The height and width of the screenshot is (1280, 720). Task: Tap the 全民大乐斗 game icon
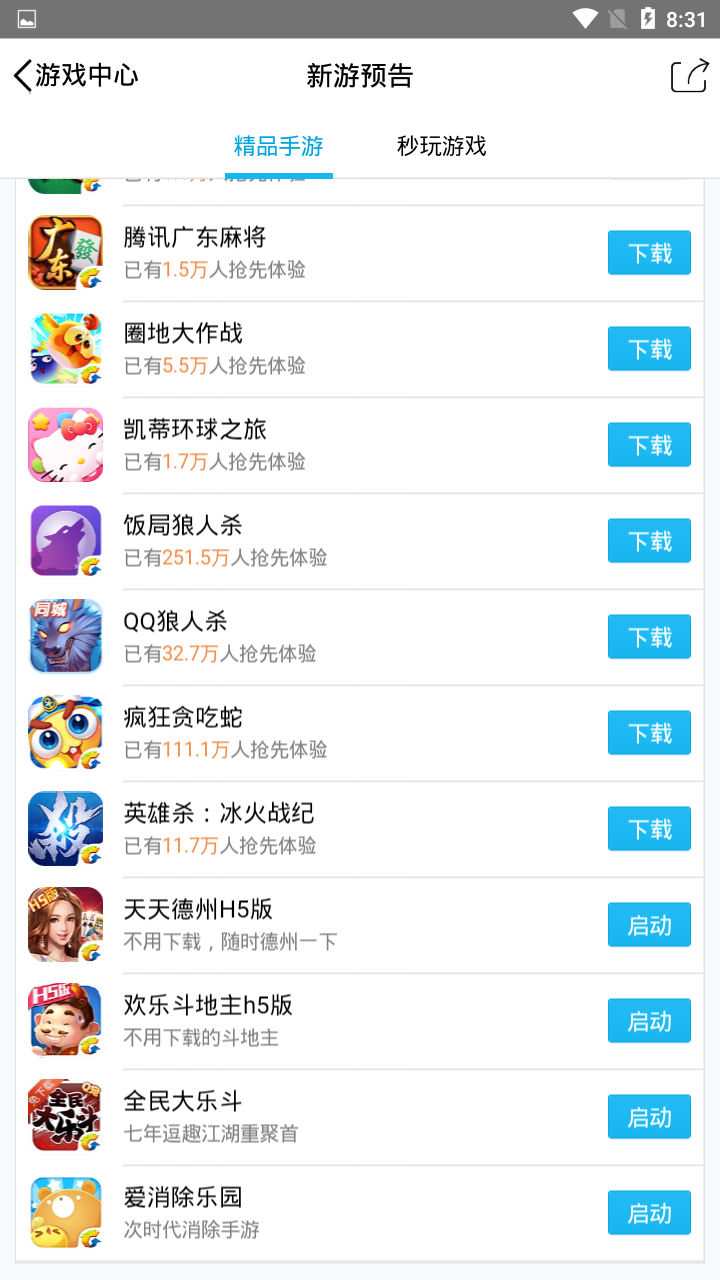pyautogui.click(x=65, y=1116)
